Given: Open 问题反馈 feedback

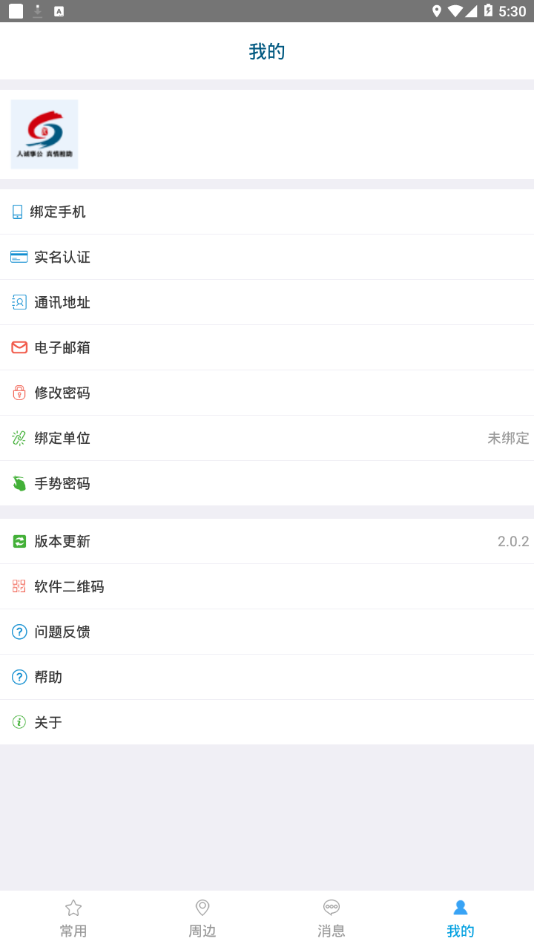Looking at the screenshot, I should tap(267, 632).
